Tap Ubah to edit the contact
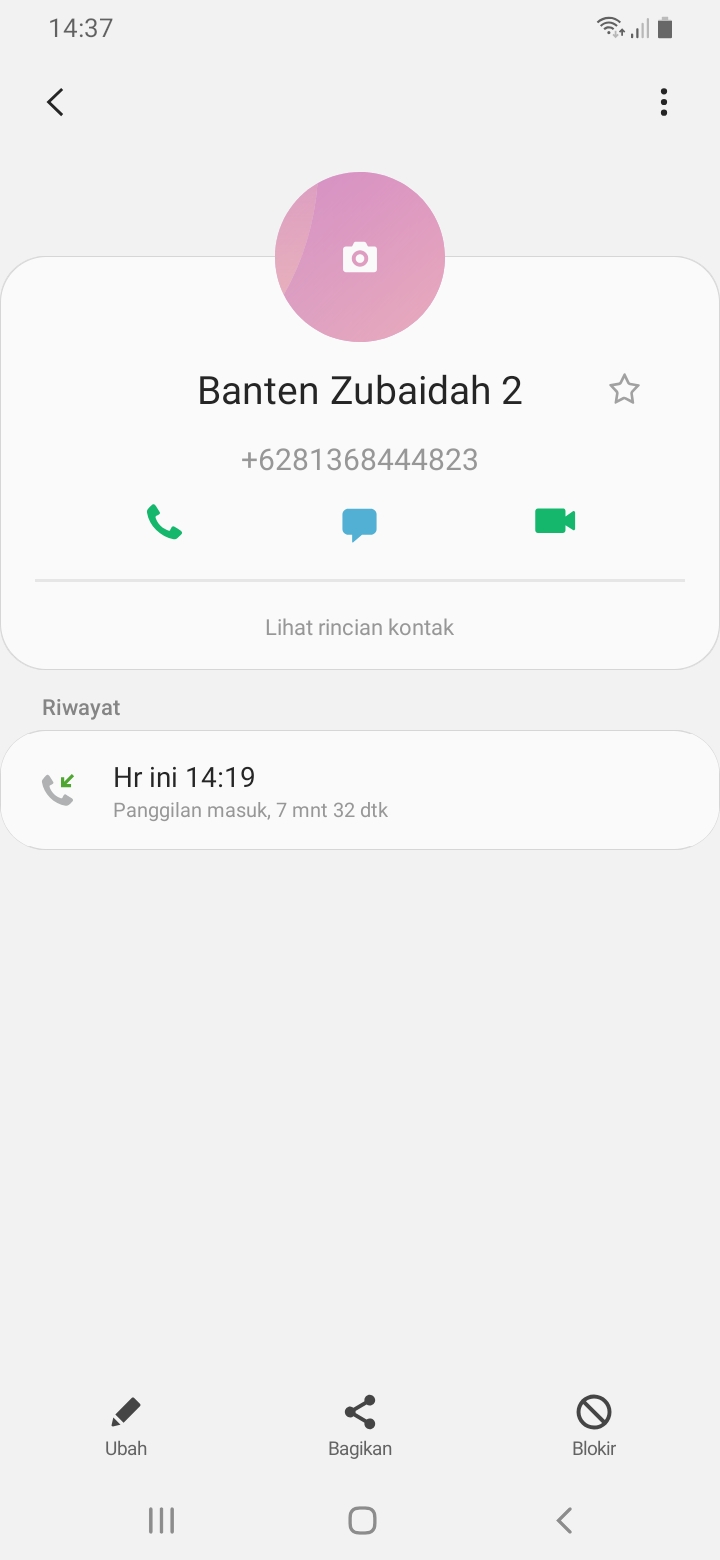The width and height of the screenshot is (720, 1560). [x=126, y=1426]
